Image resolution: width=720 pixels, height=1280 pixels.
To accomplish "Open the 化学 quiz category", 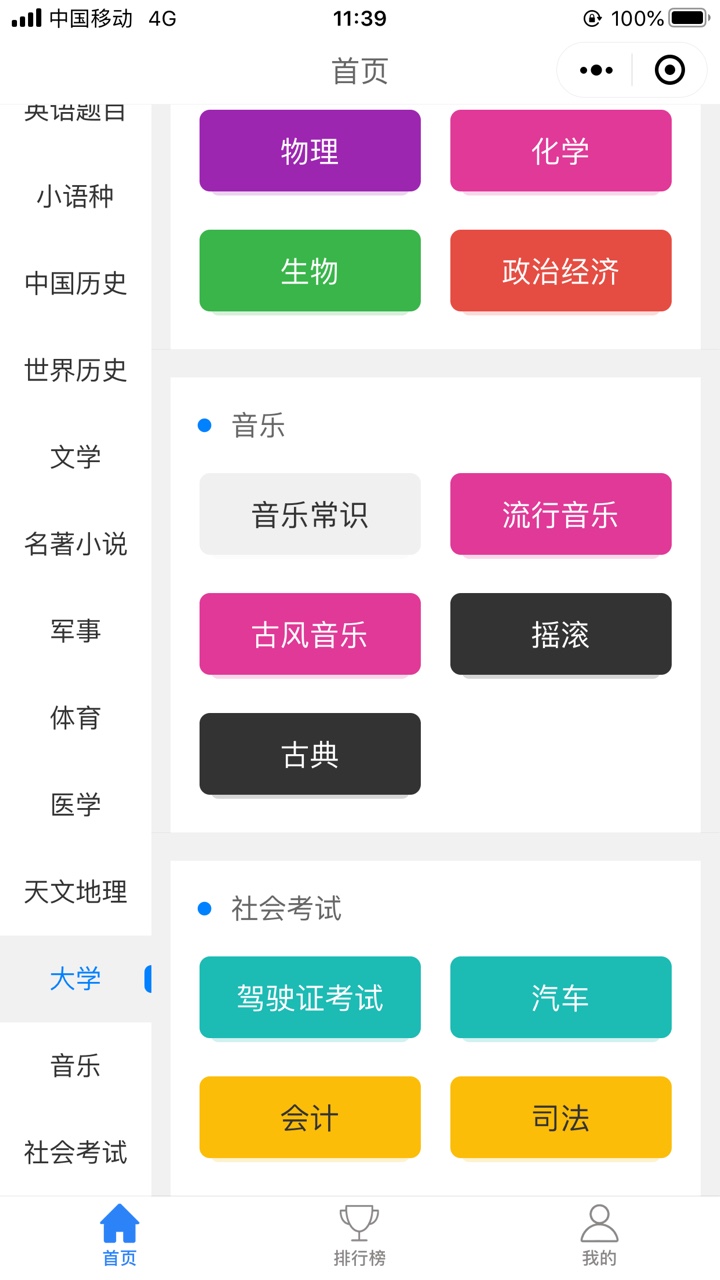I will click(x=561, y=151).
